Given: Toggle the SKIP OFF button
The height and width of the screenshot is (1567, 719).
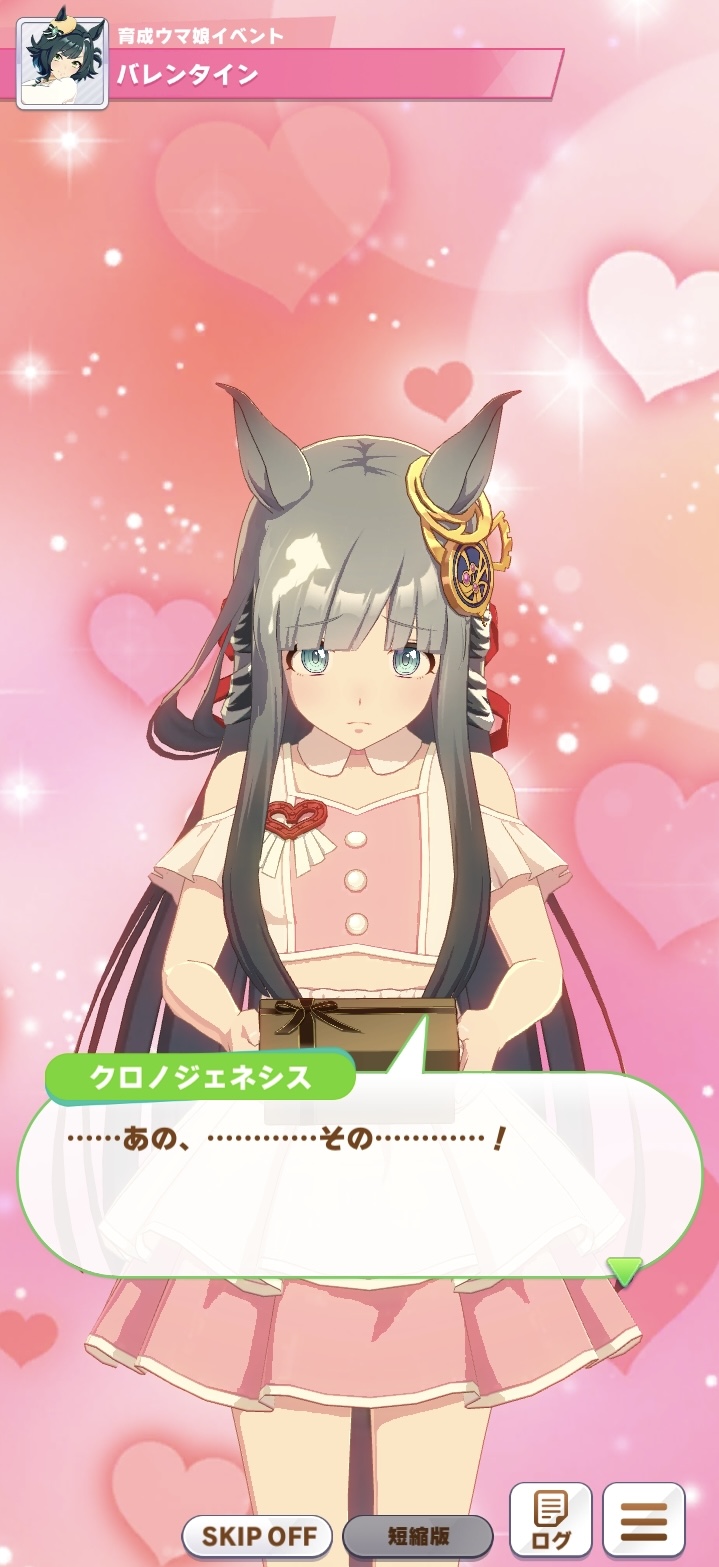Looking at the screenshot, I should click(x=257, y=1535).
